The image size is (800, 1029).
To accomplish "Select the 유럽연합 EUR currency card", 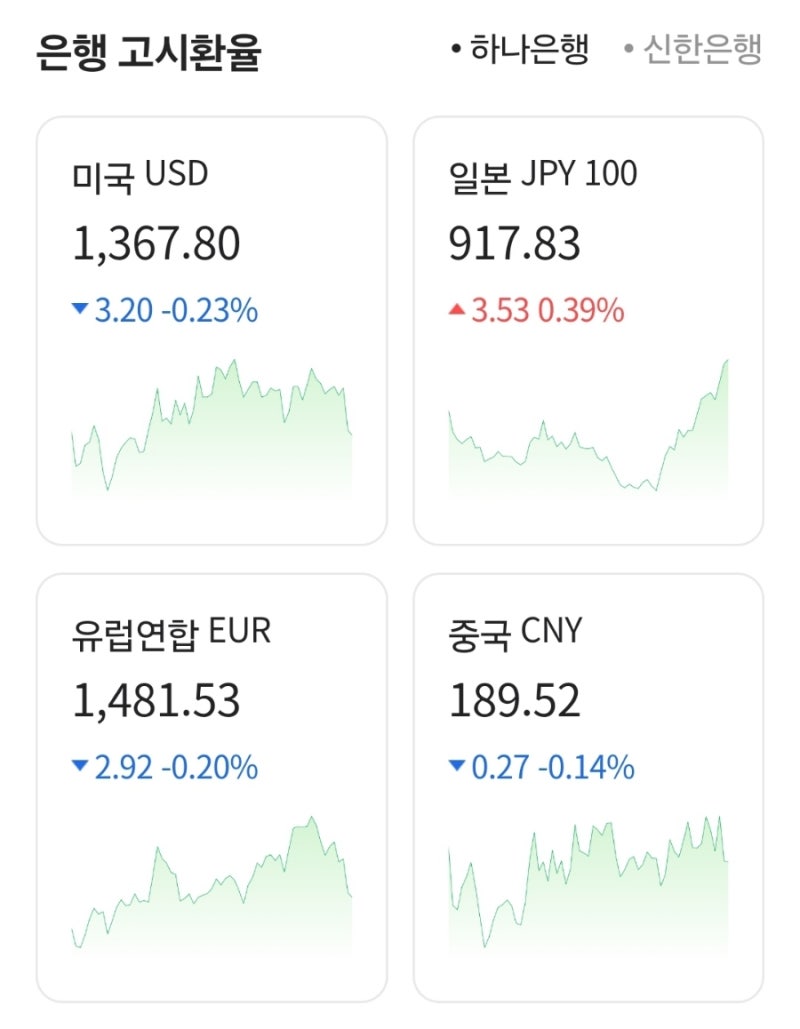I will pyautogui.click(x=210, y=790).
